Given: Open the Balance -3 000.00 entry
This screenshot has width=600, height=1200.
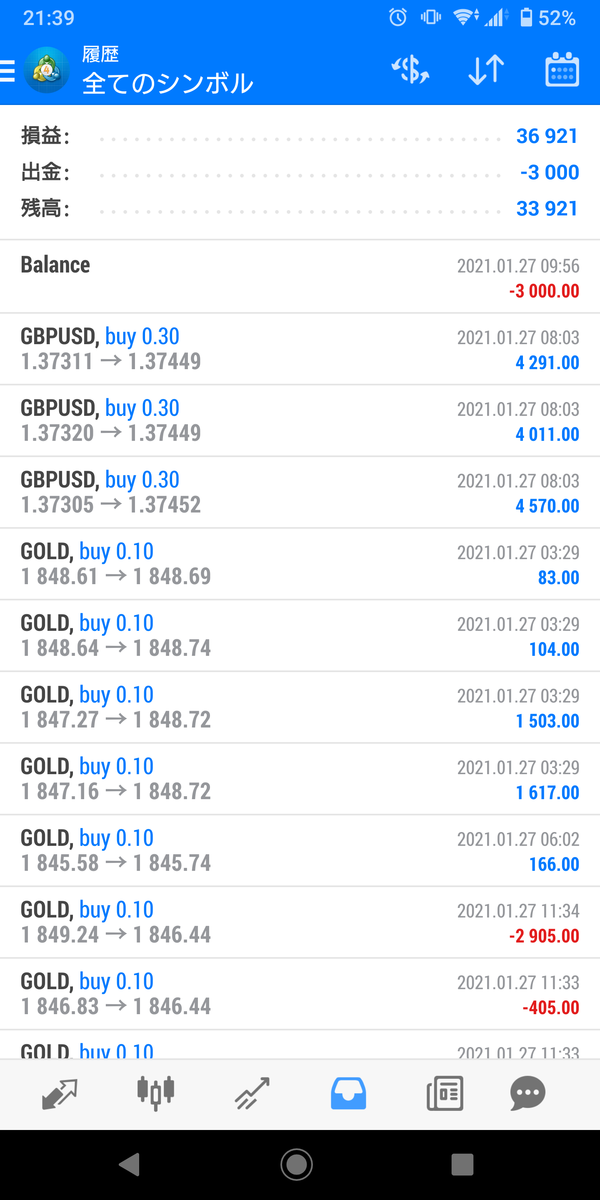Looking at the screenshot, I should click(x=300, y=277).
